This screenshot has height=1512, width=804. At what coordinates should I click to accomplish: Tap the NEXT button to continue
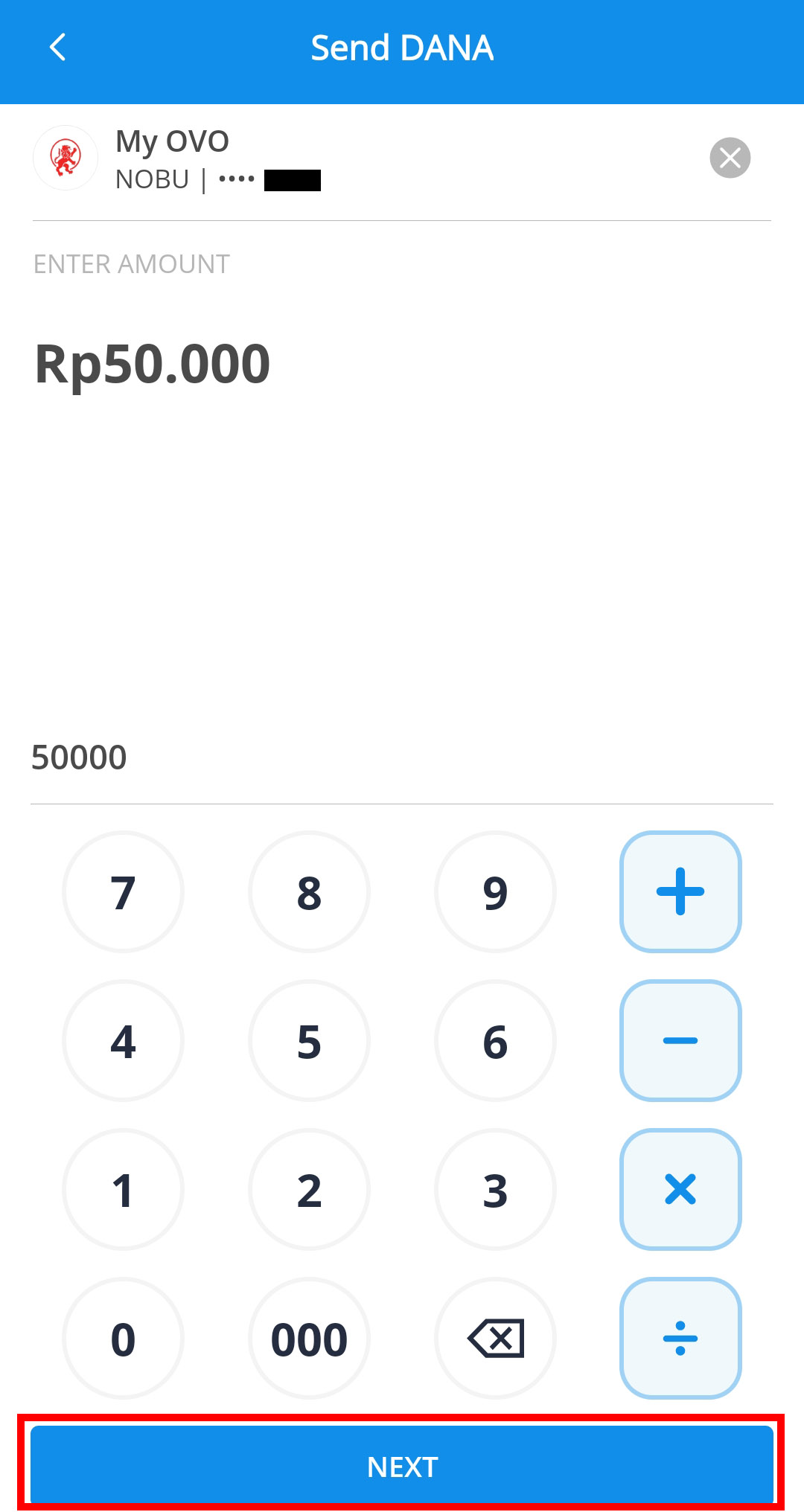[x=402, y=1466]
